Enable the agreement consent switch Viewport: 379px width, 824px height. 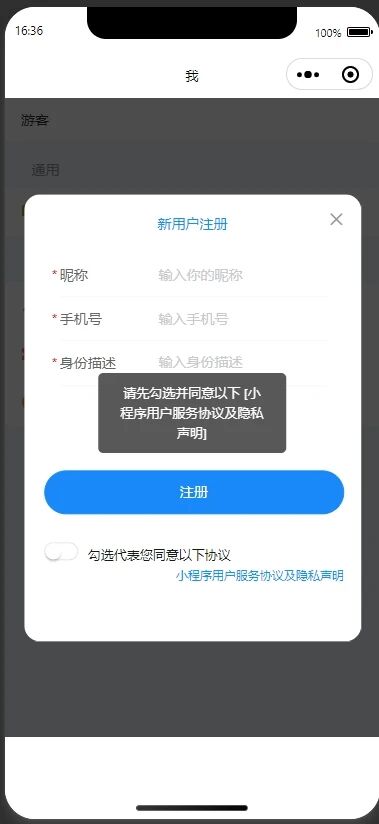tap(62, 552)
